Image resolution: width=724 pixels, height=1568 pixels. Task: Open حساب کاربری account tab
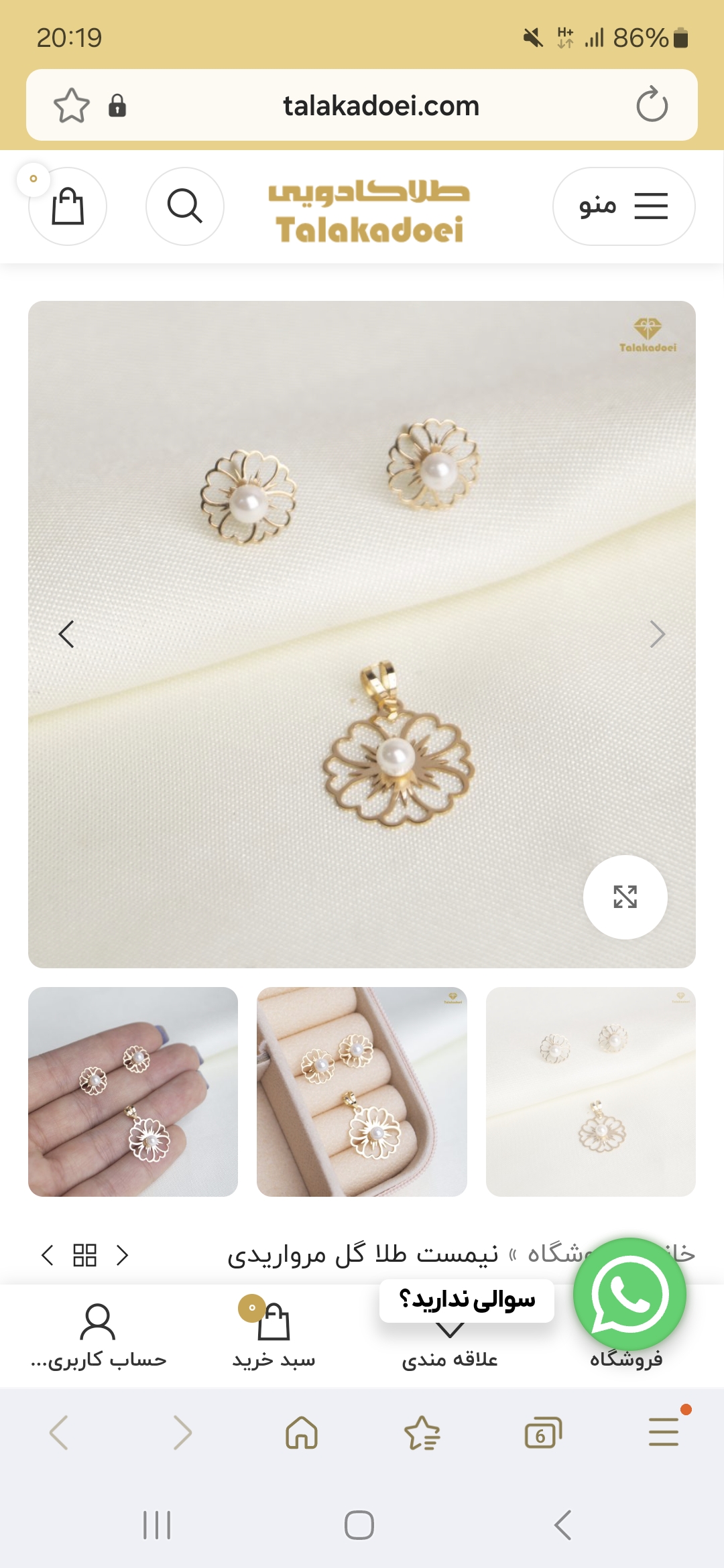click(x=99, y=1335)
